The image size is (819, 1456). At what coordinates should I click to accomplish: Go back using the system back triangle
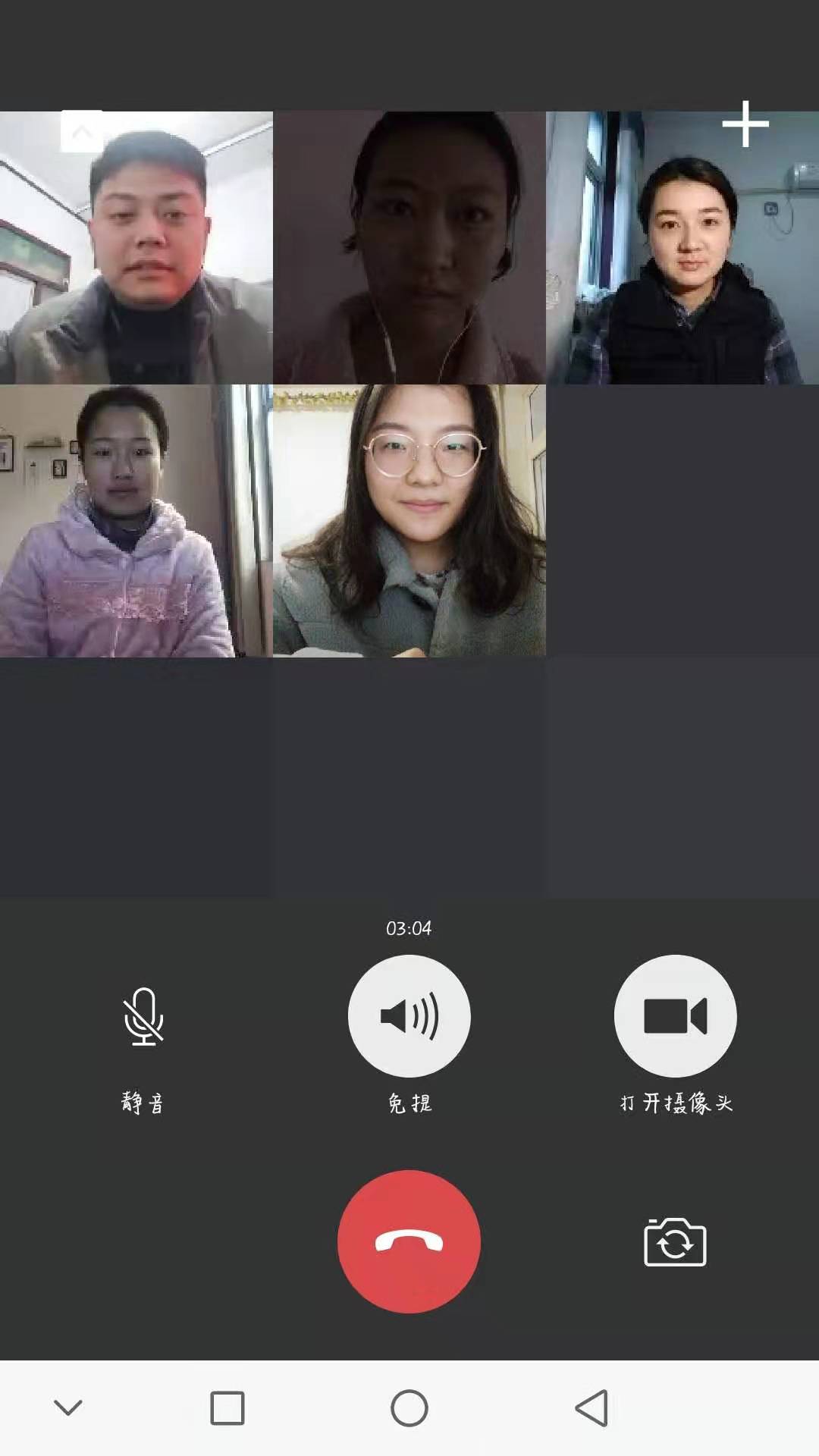591,1408
